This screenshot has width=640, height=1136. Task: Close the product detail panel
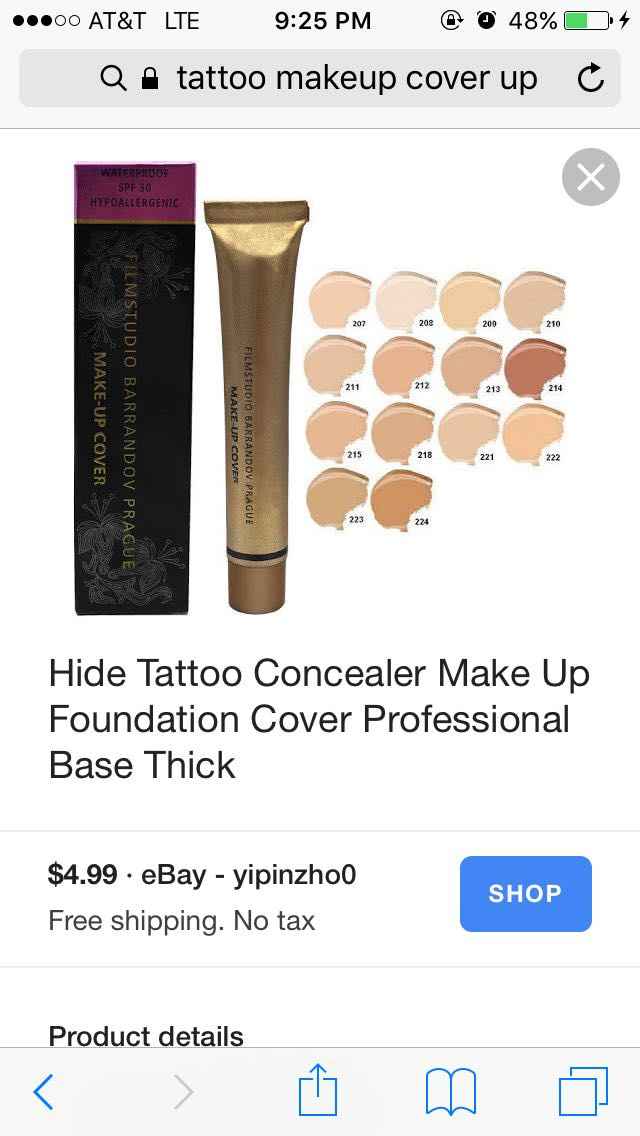[x=591, y=177]
